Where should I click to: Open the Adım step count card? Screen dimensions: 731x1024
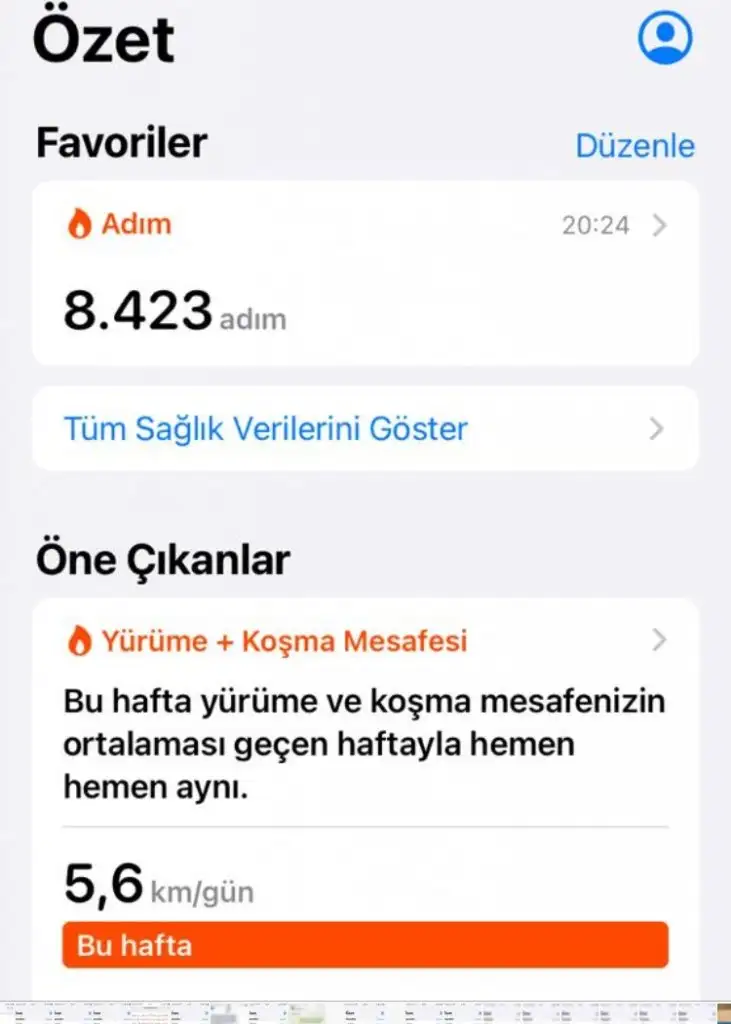pyautogui.click(x=365, y=273)
